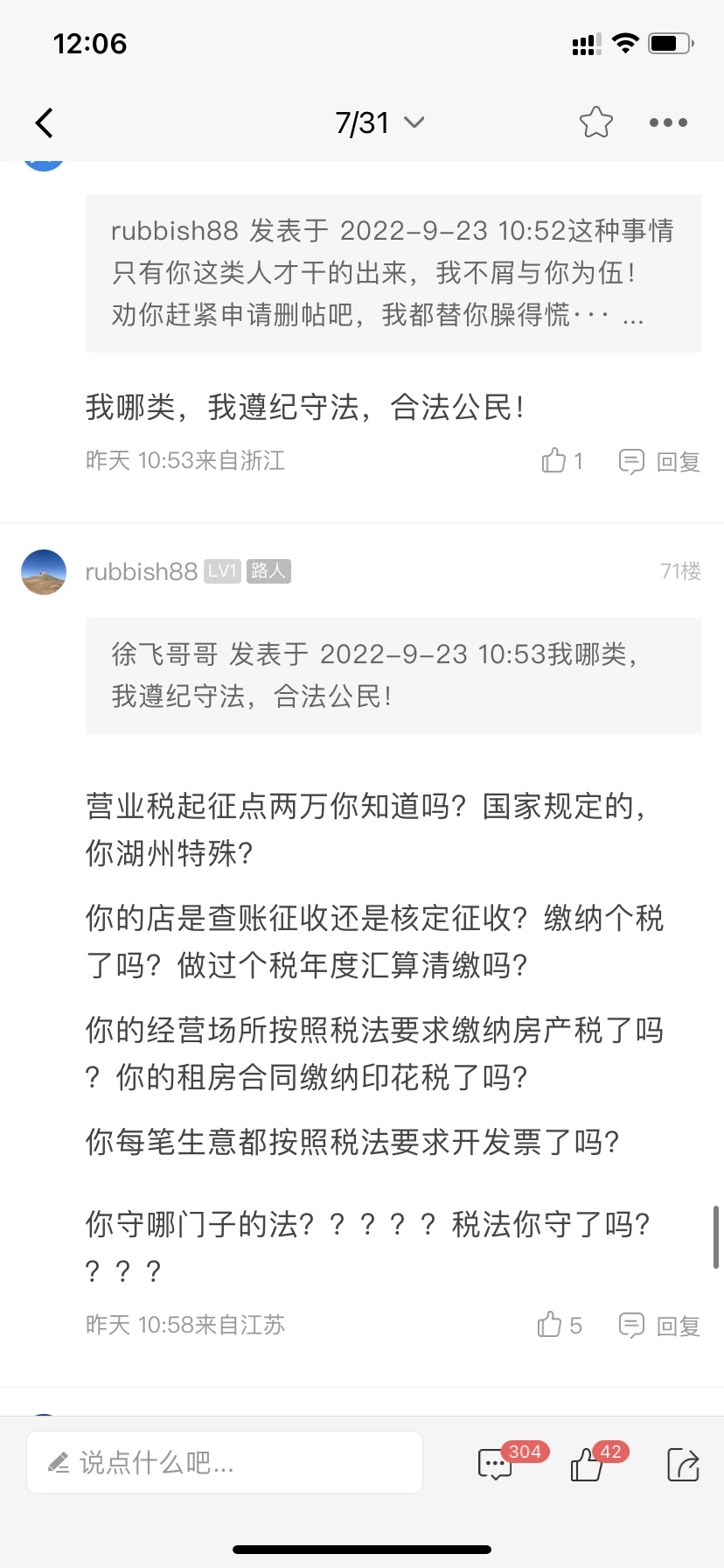Open the three-dot overflow menu

[x=668, y=122]
